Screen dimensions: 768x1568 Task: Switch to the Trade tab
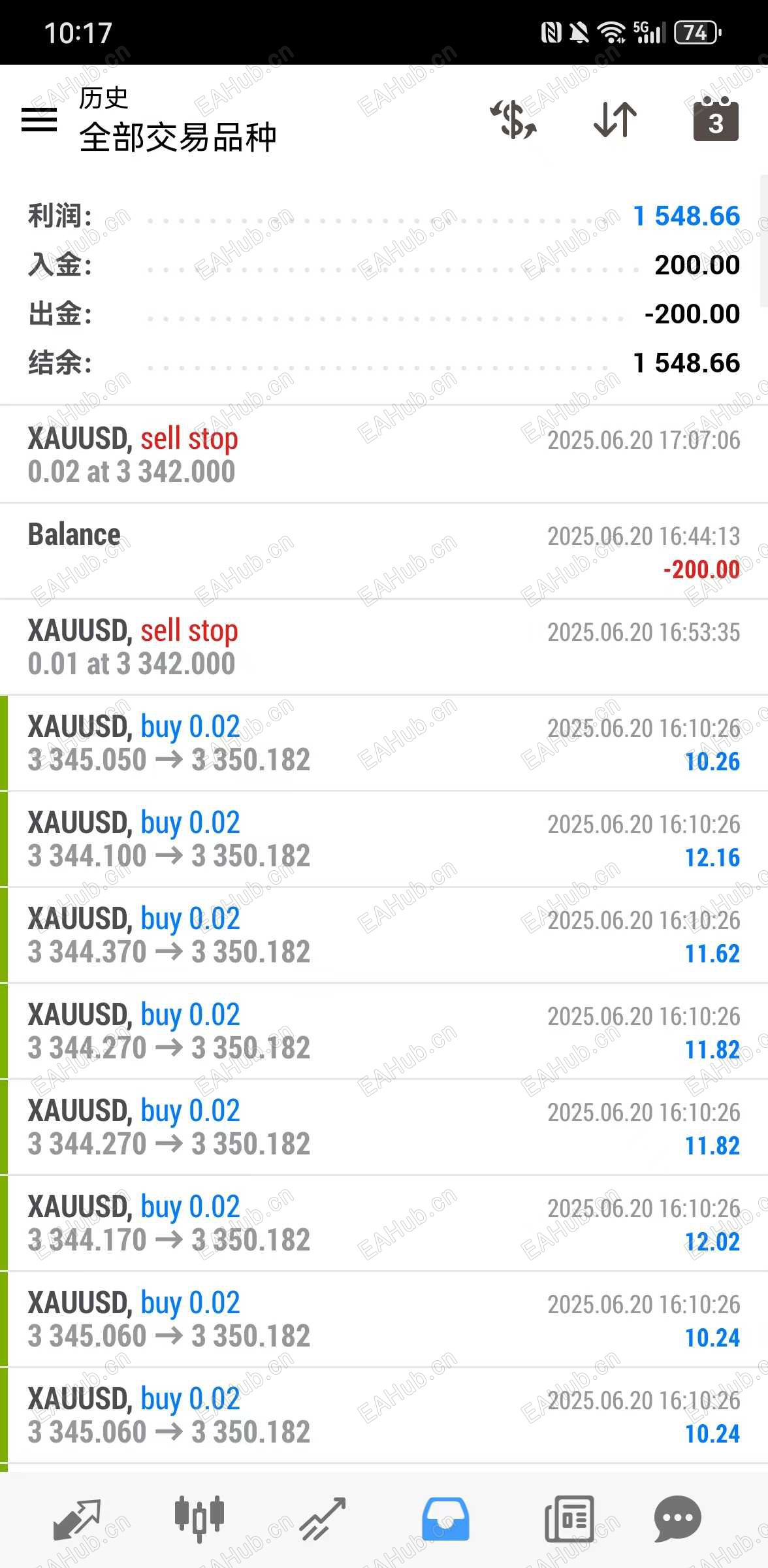(322, 1519)
